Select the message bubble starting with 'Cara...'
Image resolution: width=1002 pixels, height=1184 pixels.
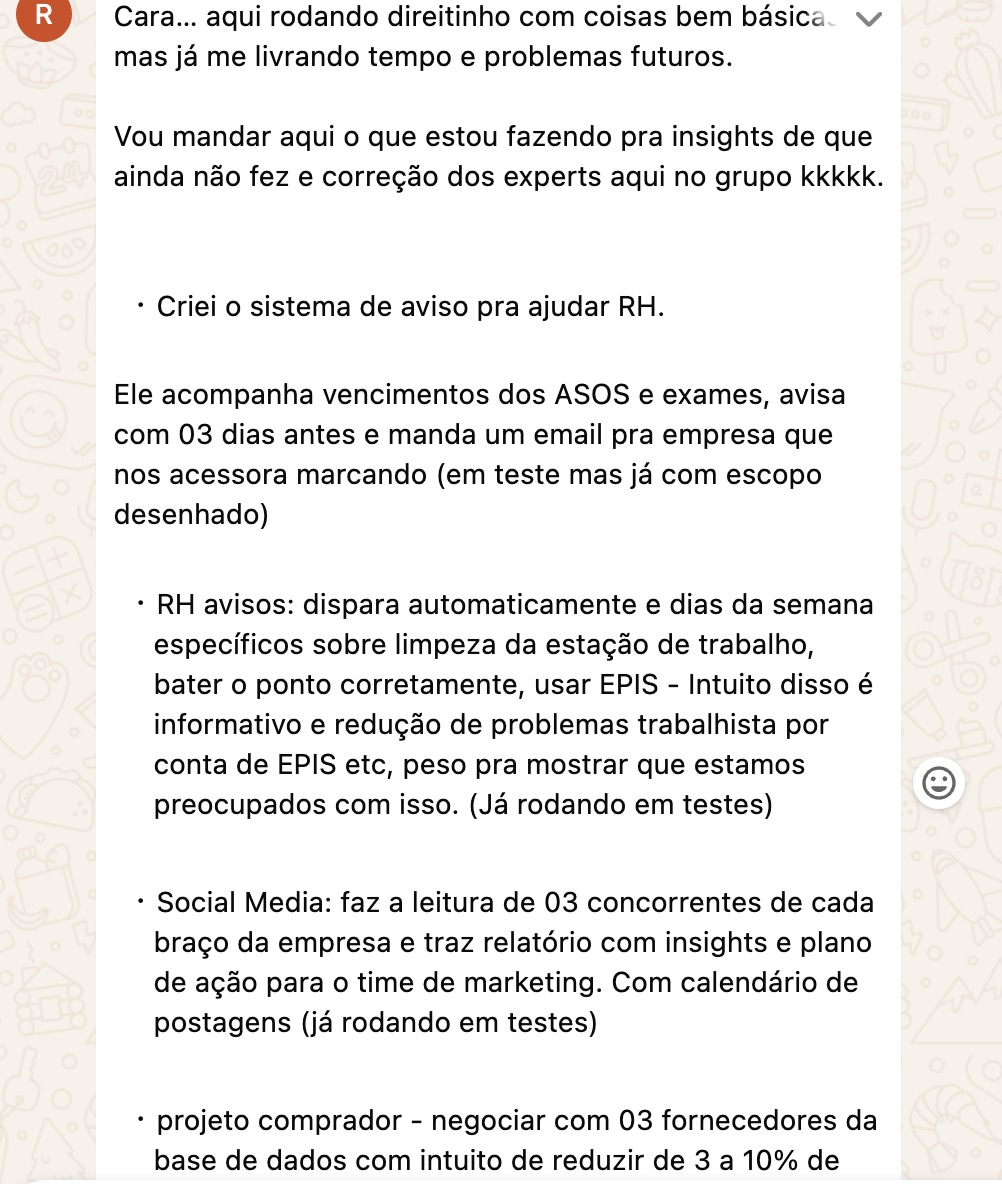[x=400, y=37]
